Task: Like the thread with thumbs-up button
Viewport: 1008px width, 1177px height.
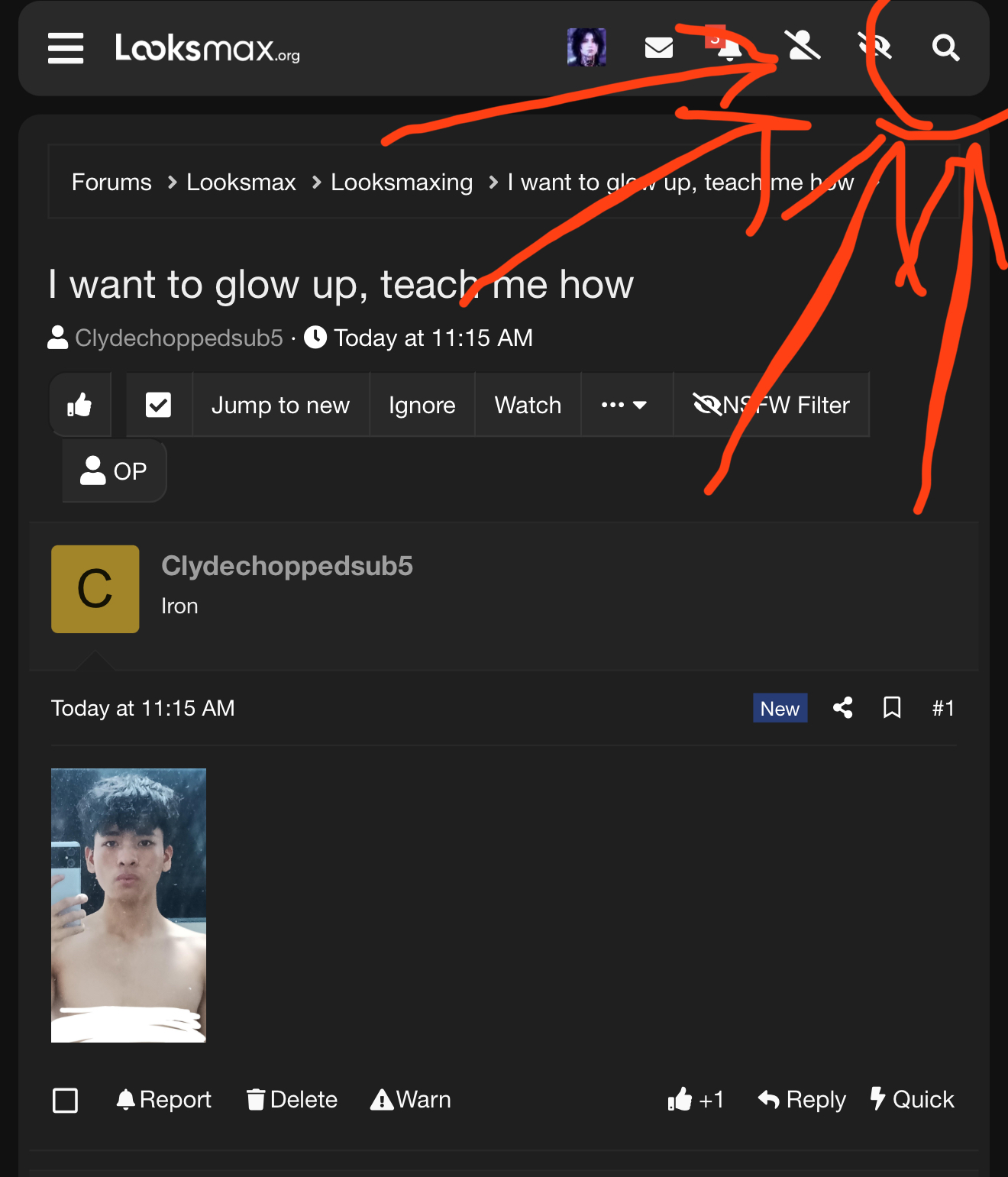Action: [80, 405]
